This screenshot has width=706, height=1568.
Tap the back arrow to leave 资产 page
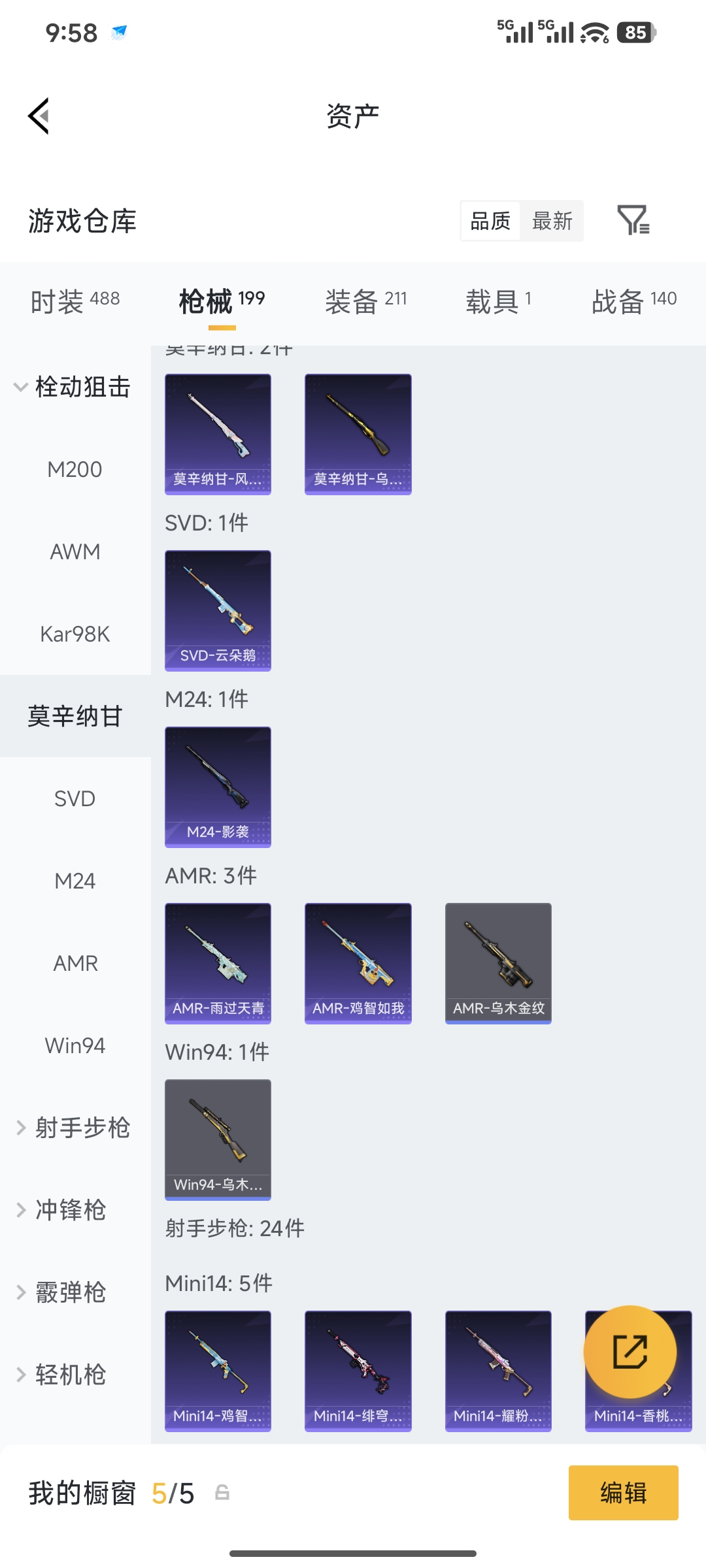tap(39, 115)
